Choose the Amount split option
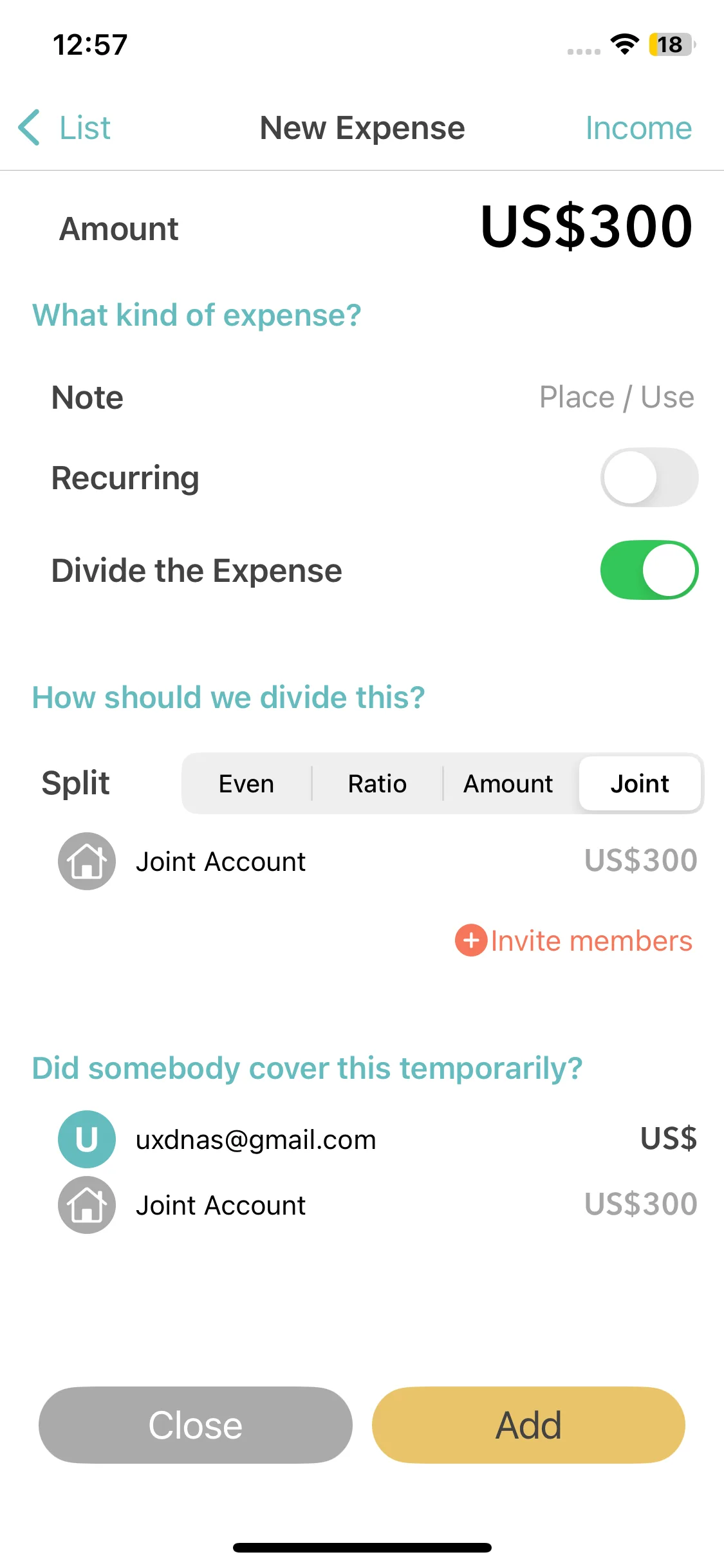The image size is (724, 1568). point(508,784)
